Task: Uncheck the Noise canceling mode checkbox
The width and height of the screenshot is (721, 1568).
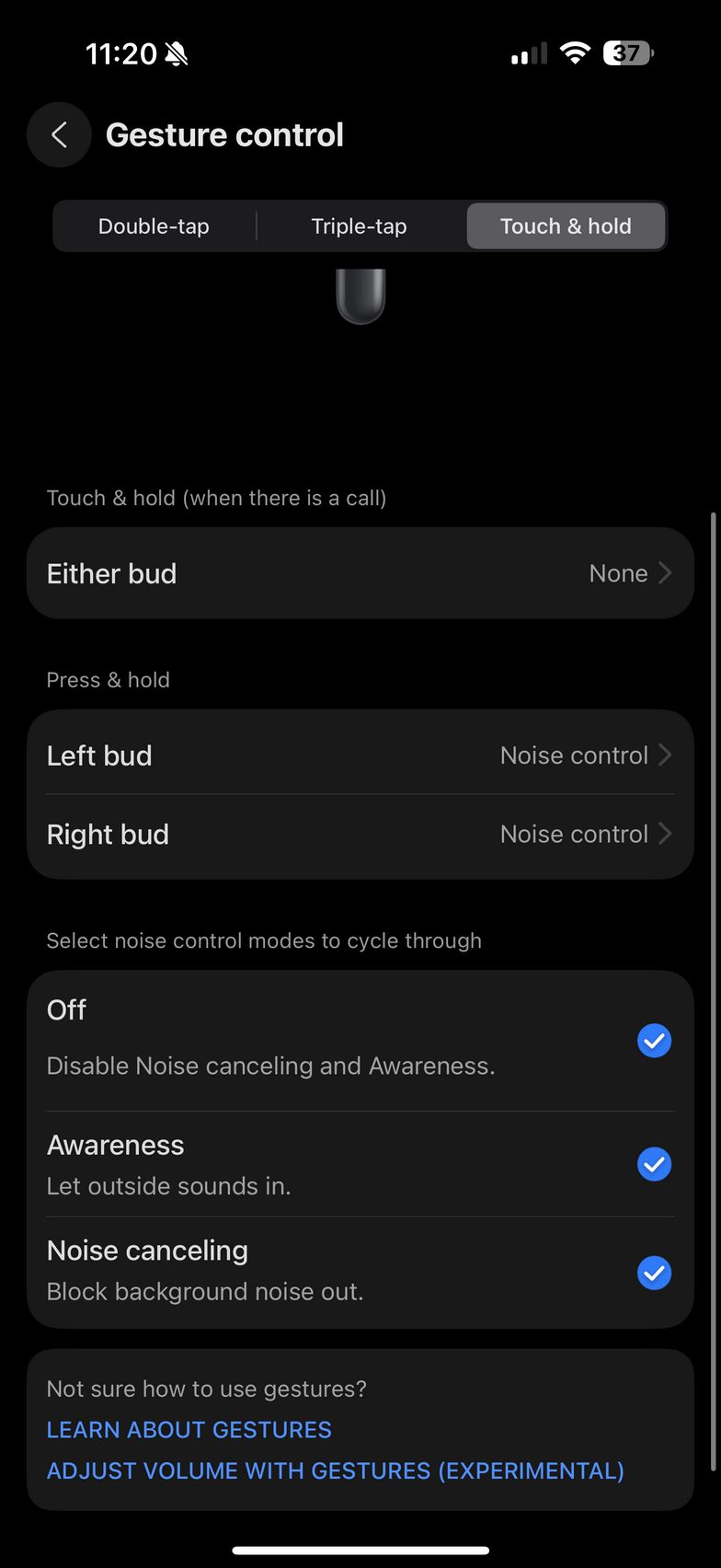Action: tap(654, 1274)
